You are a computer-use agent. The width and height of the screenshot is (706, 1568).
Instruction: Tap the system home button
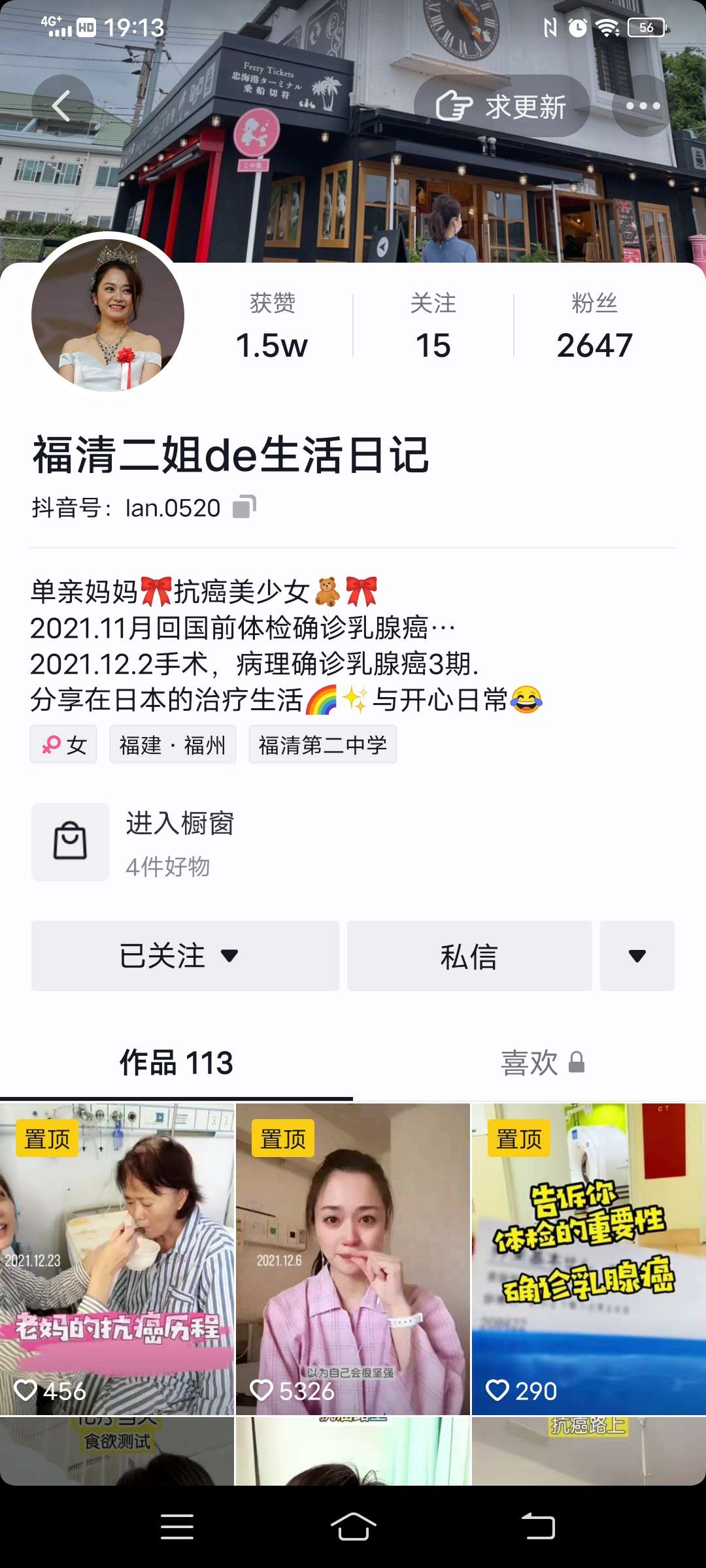coord(353,1527)
